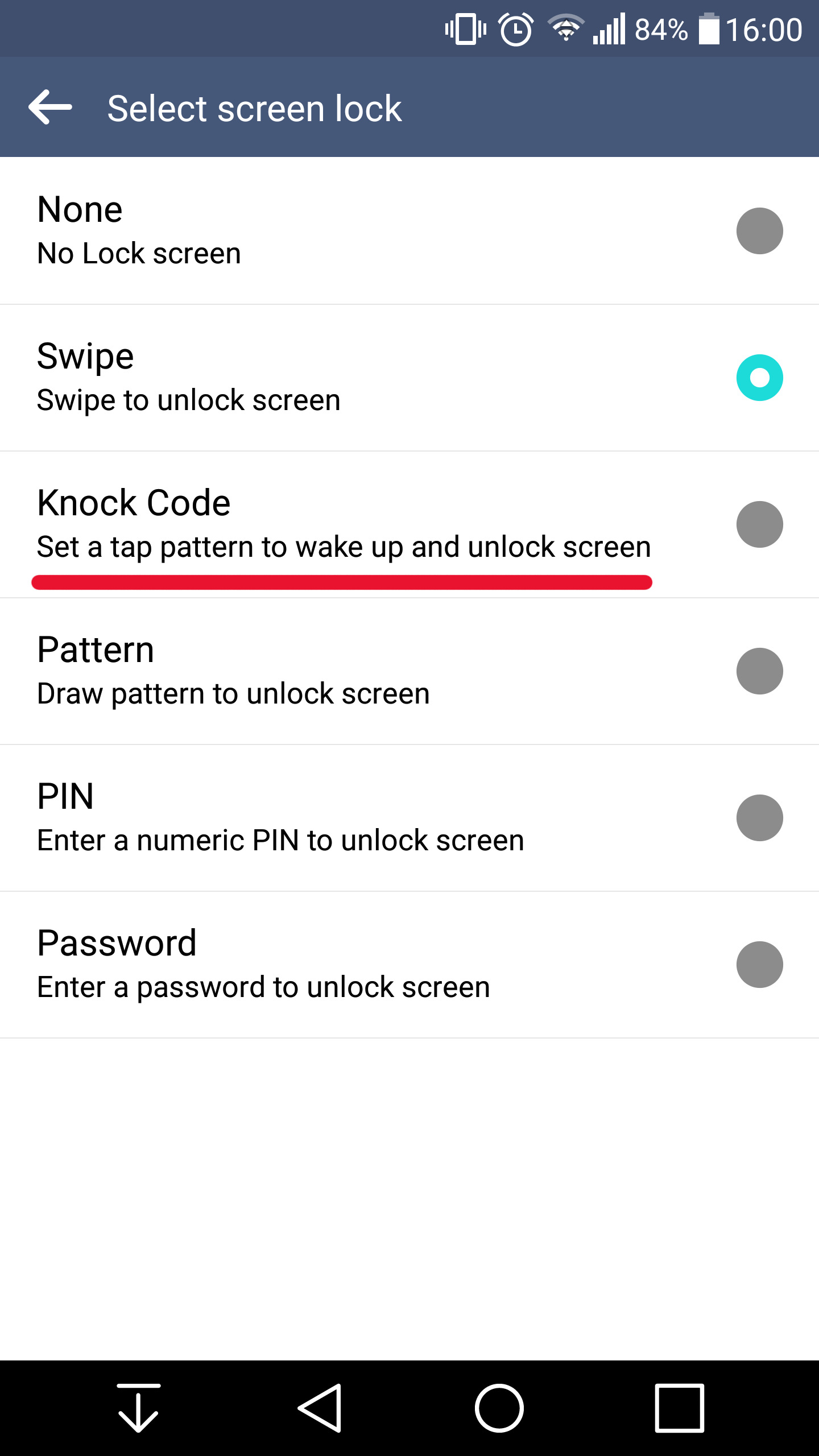Tap the Back navigation triangle icon
Viewport: 819px width, 1456px height.
(x=321, y=1408)
